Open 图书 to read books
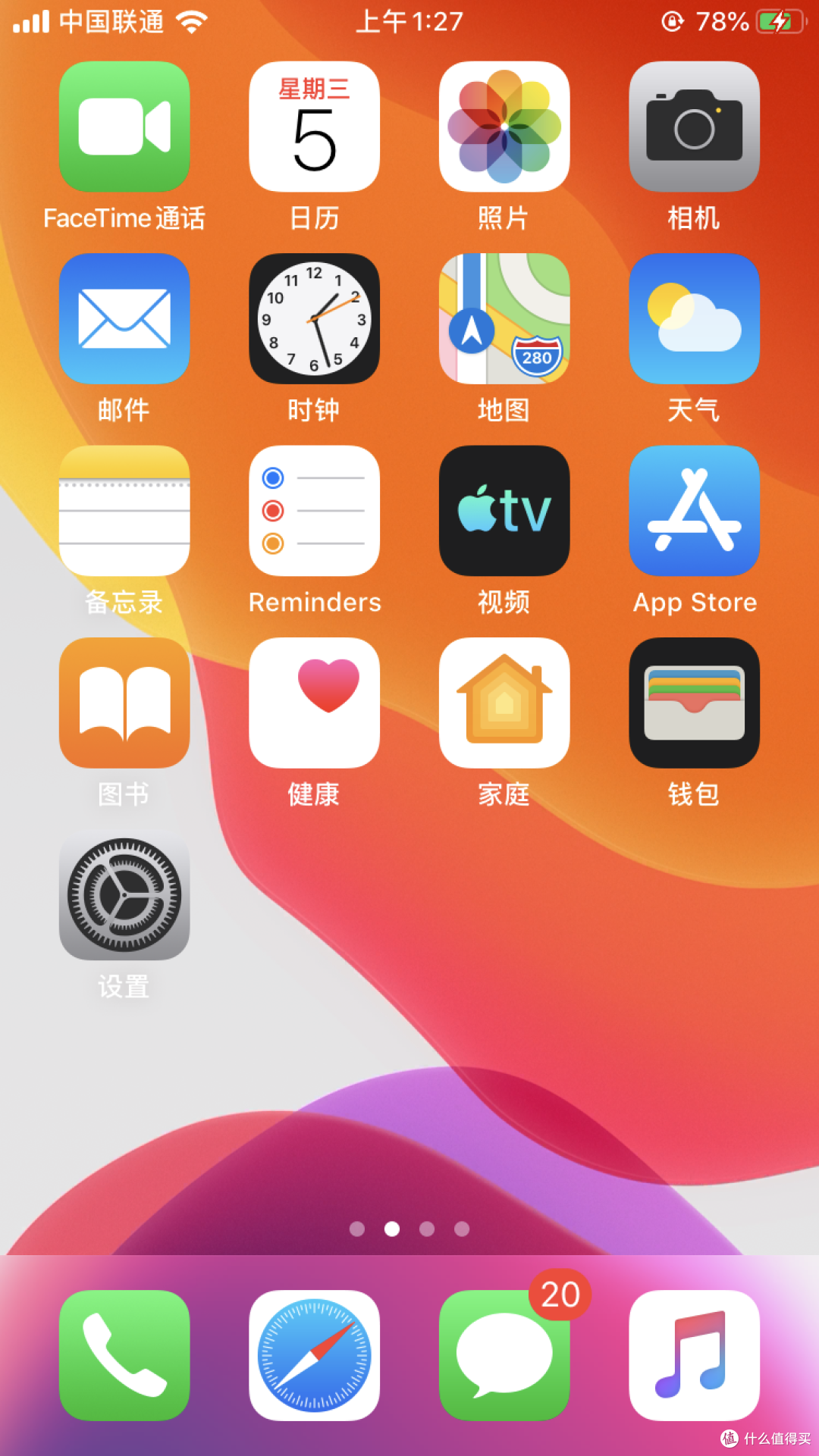Viewport: 819px width, 1456px height. coord(124,702)
